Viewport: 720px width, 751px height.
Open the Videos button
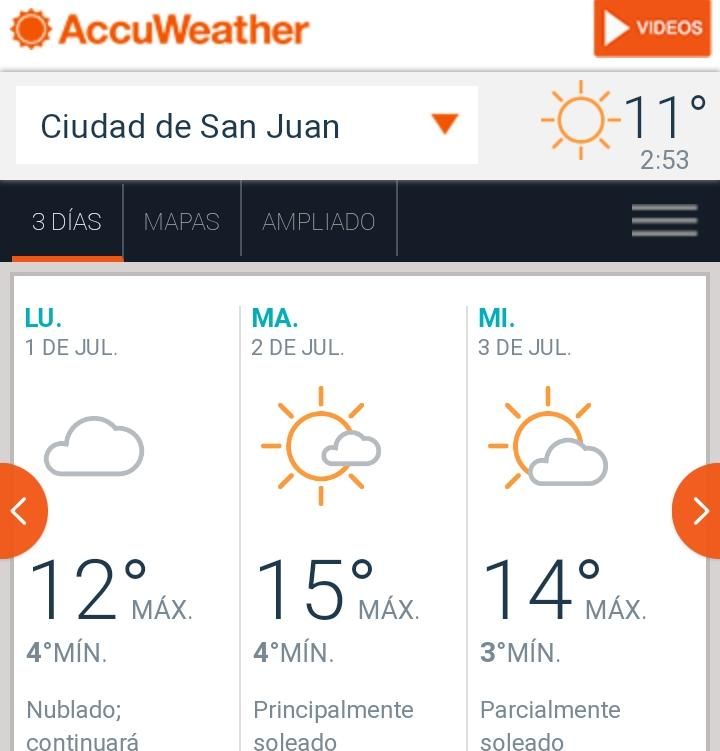pos(651,28)
